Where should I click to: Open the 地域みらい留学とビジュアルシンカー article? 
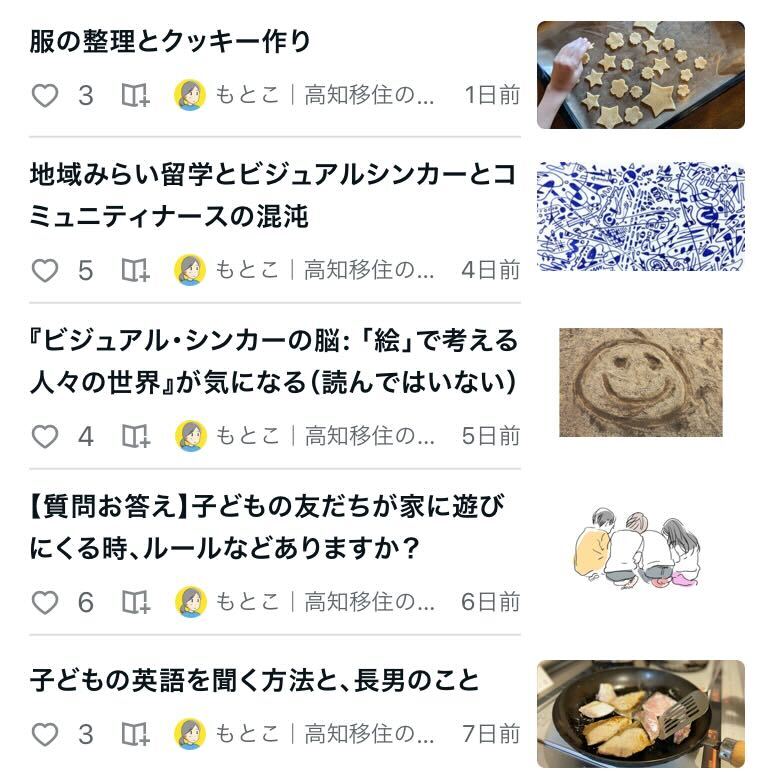pos(273,195)
